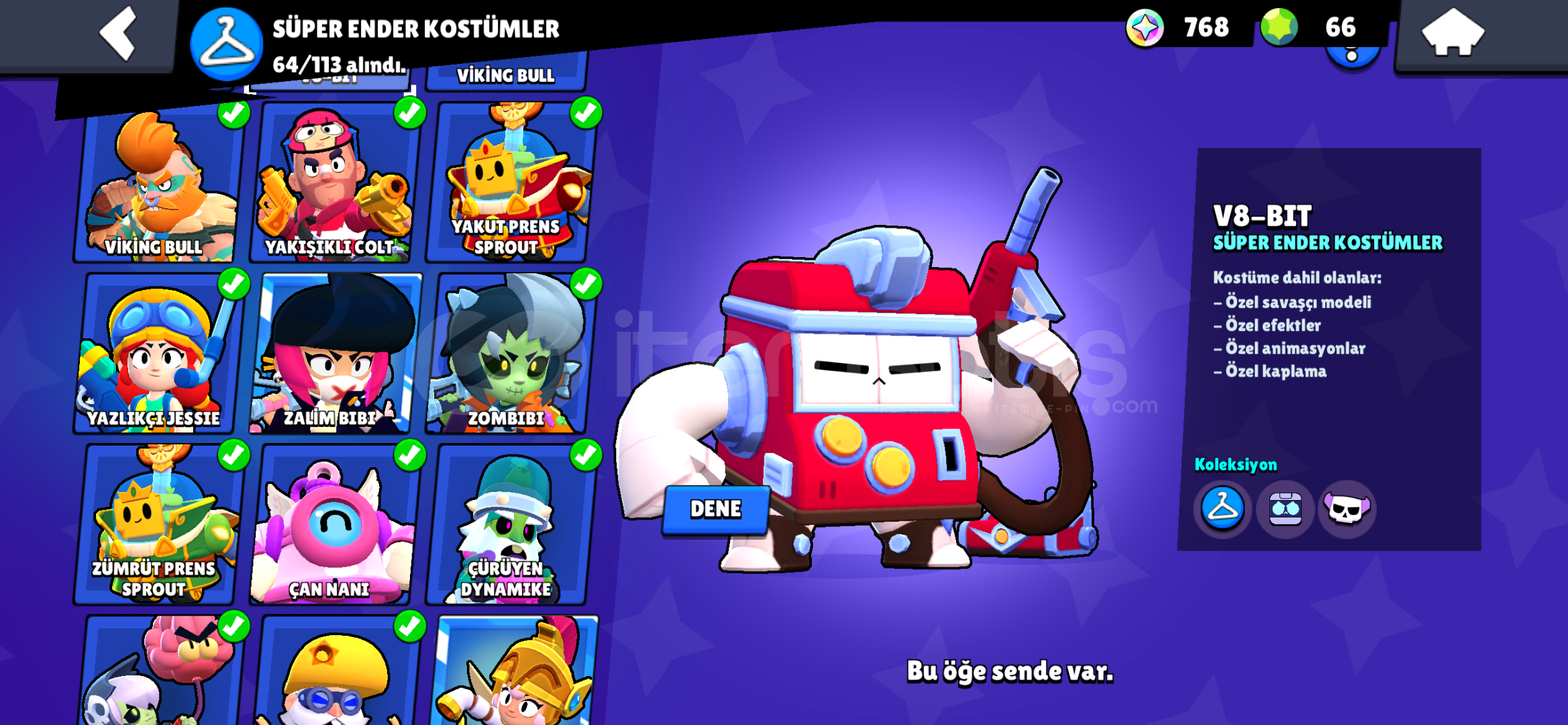
Task: View the Çan Nani skin
Action: (x=333, y=525)
